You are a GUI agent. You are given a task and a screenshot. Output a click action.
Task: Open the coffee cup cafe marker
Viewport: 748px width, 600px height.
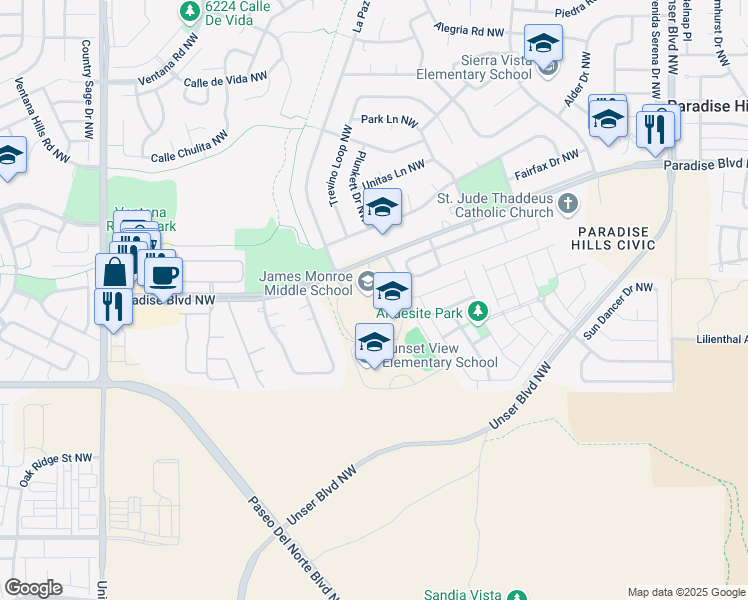coord(163,275)
